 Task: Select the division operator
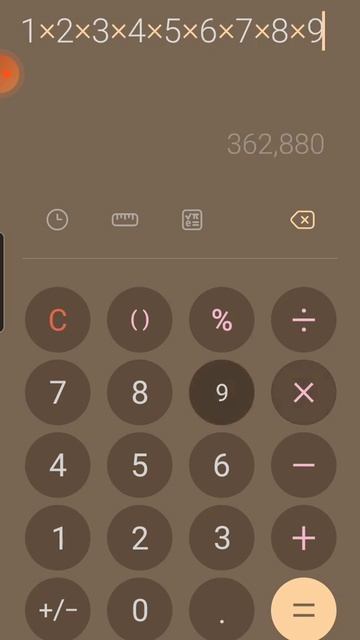point(304,320)
